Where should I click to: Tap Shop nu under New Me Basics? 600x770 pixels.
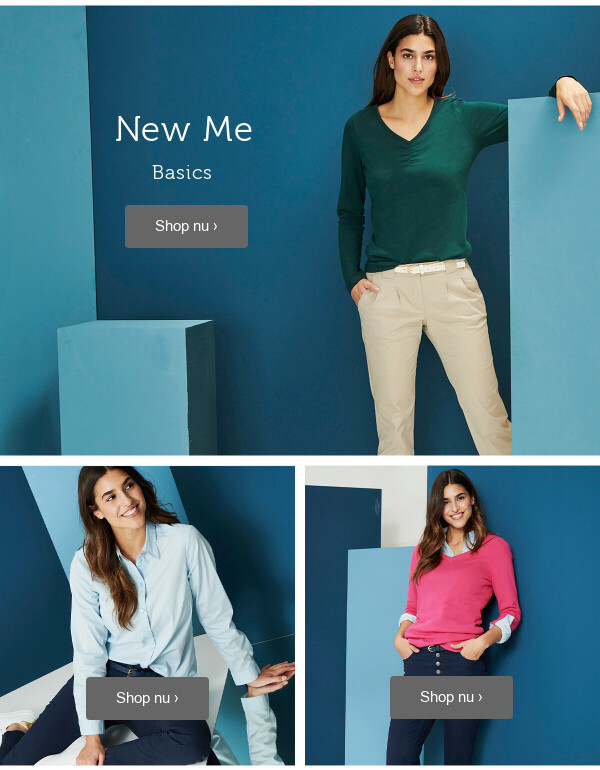(x=186, y=226)
